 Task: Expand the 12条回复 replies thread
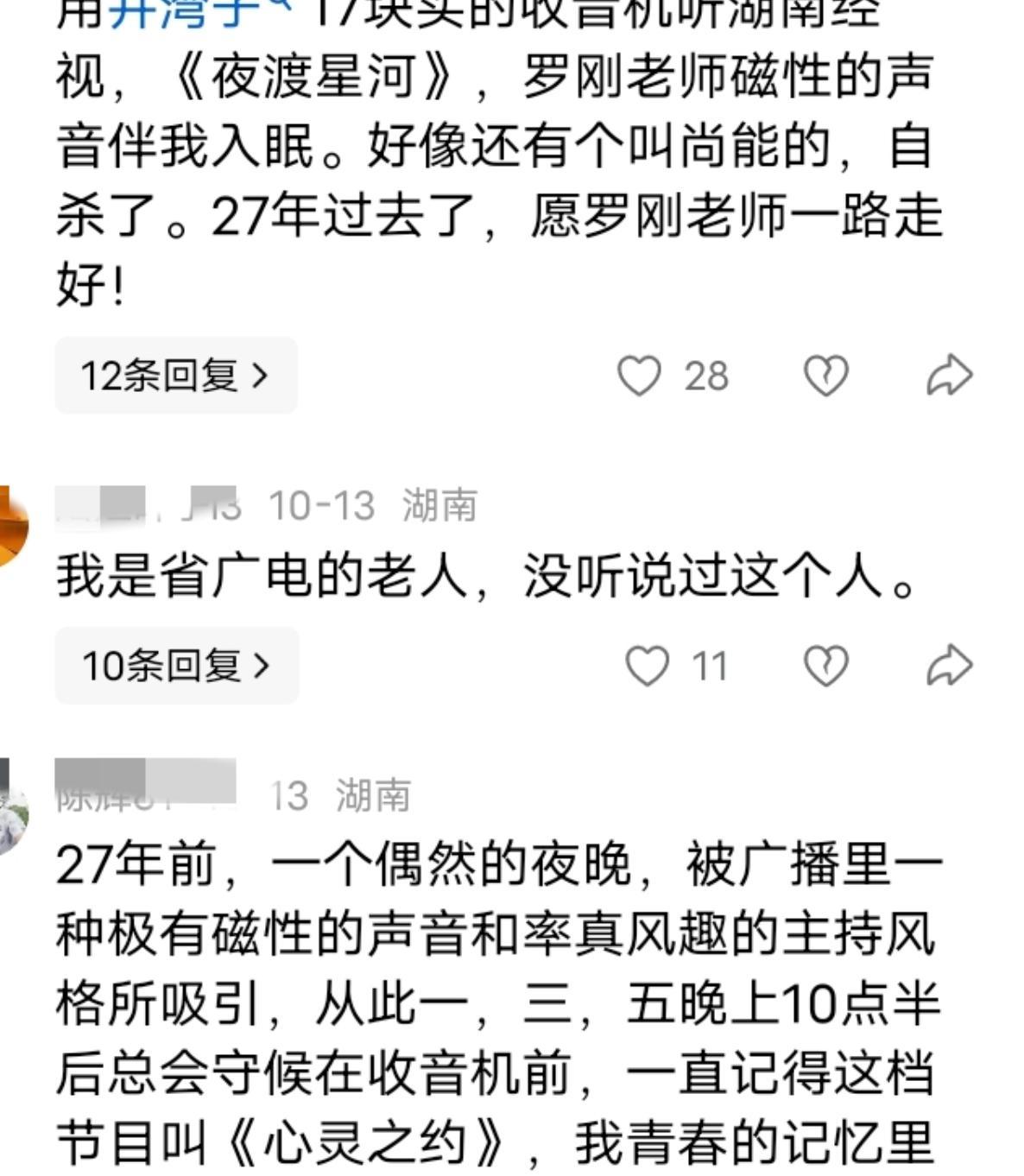pyautogui.click(x=175, y=376)
